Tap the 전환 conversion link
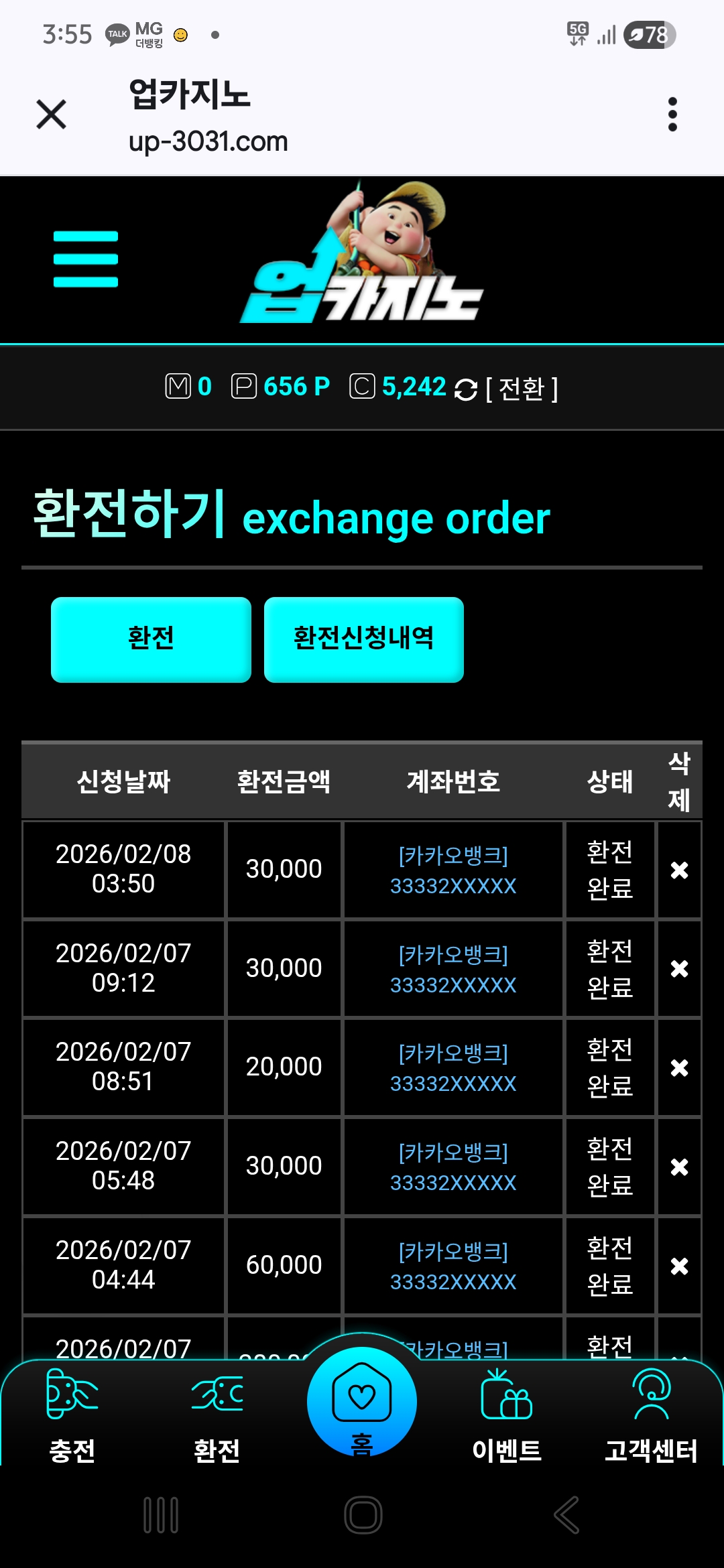This screenshot has width=724, height=1568. [522, 388]
